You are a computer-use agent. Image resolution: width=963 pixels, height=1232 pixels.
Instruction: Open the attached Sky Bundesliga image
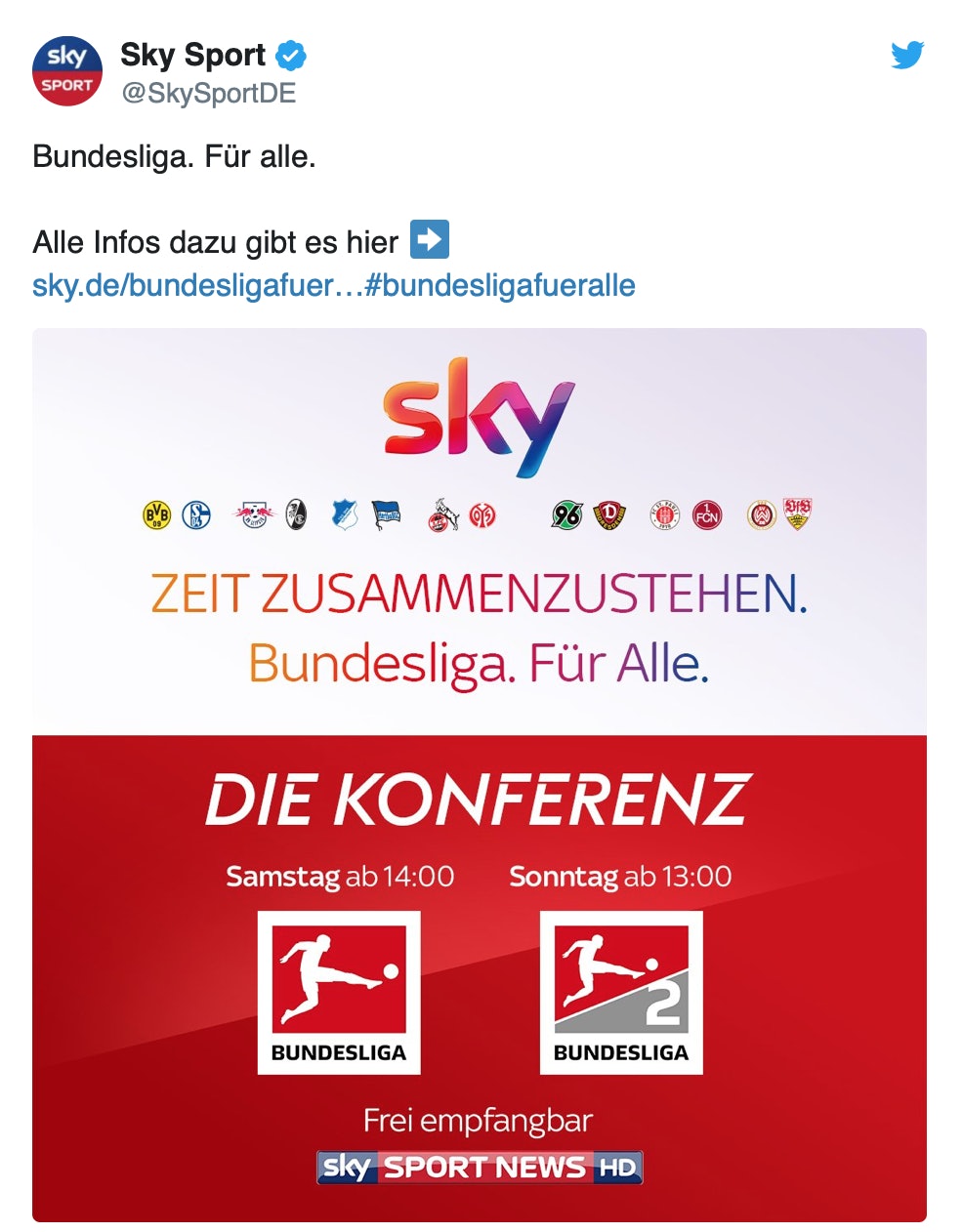tap(479, 774)
